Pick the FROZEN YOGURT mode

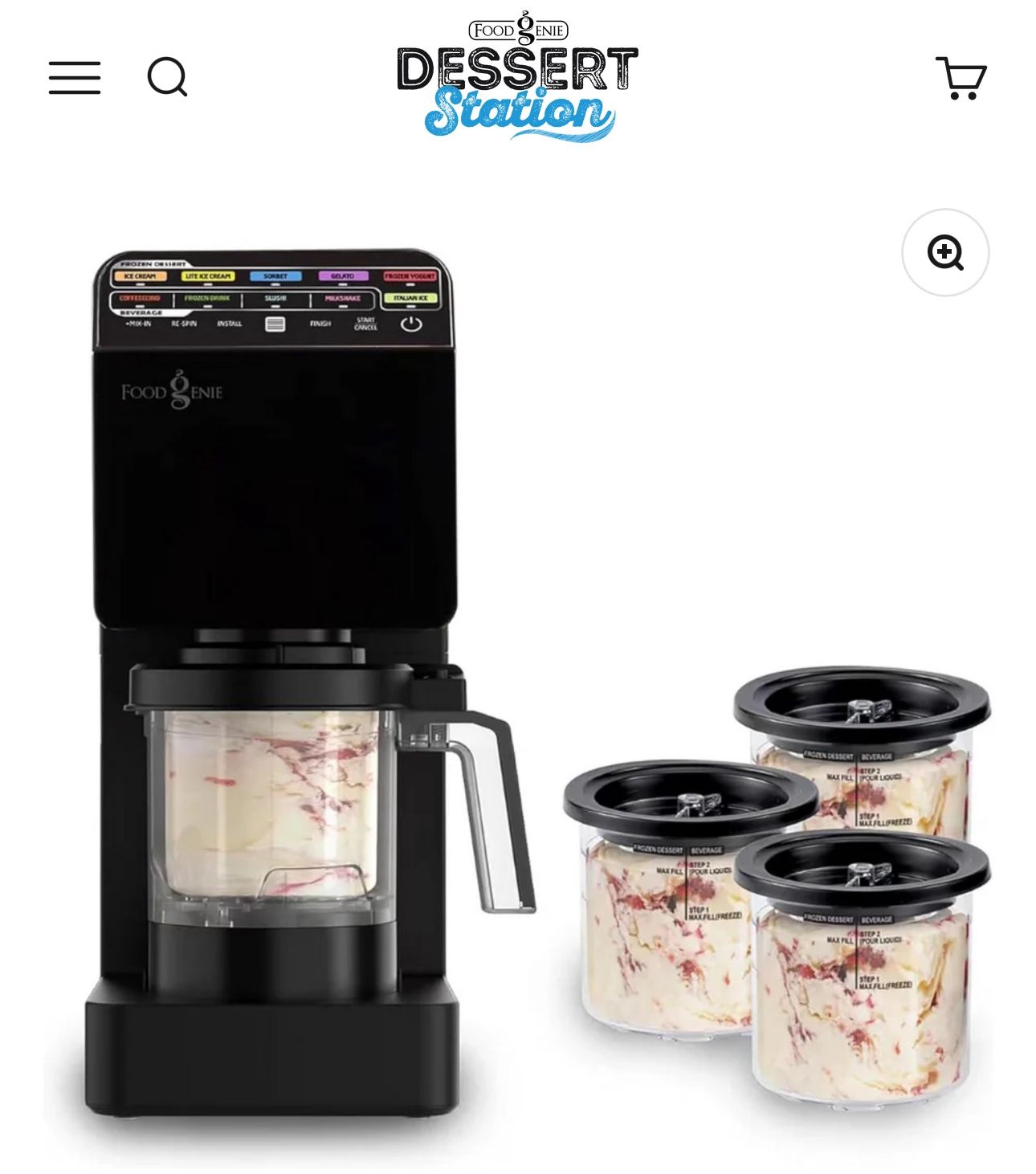410,276
